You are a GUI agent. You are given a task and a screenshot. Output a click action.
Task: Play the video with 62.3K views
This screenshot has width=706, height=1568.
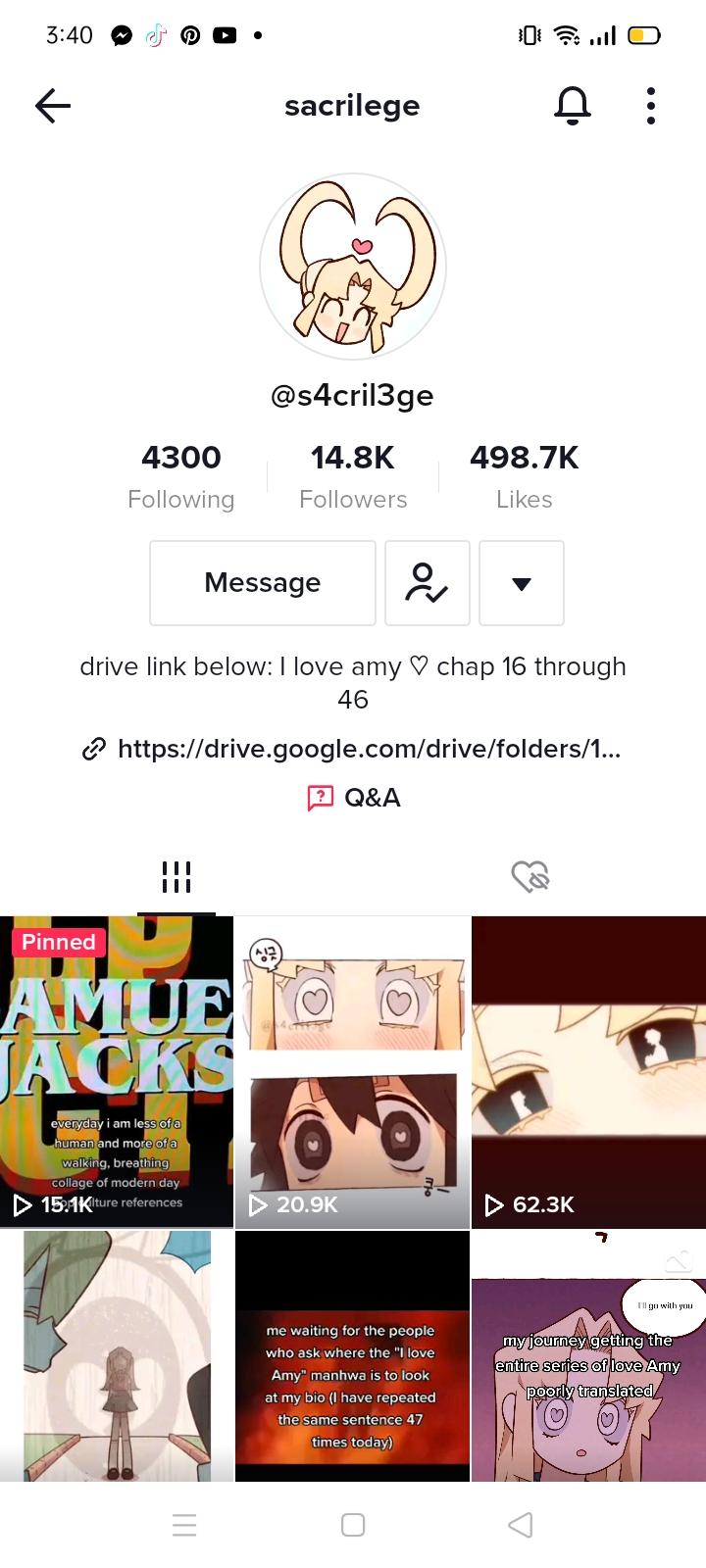[588, 1071]
